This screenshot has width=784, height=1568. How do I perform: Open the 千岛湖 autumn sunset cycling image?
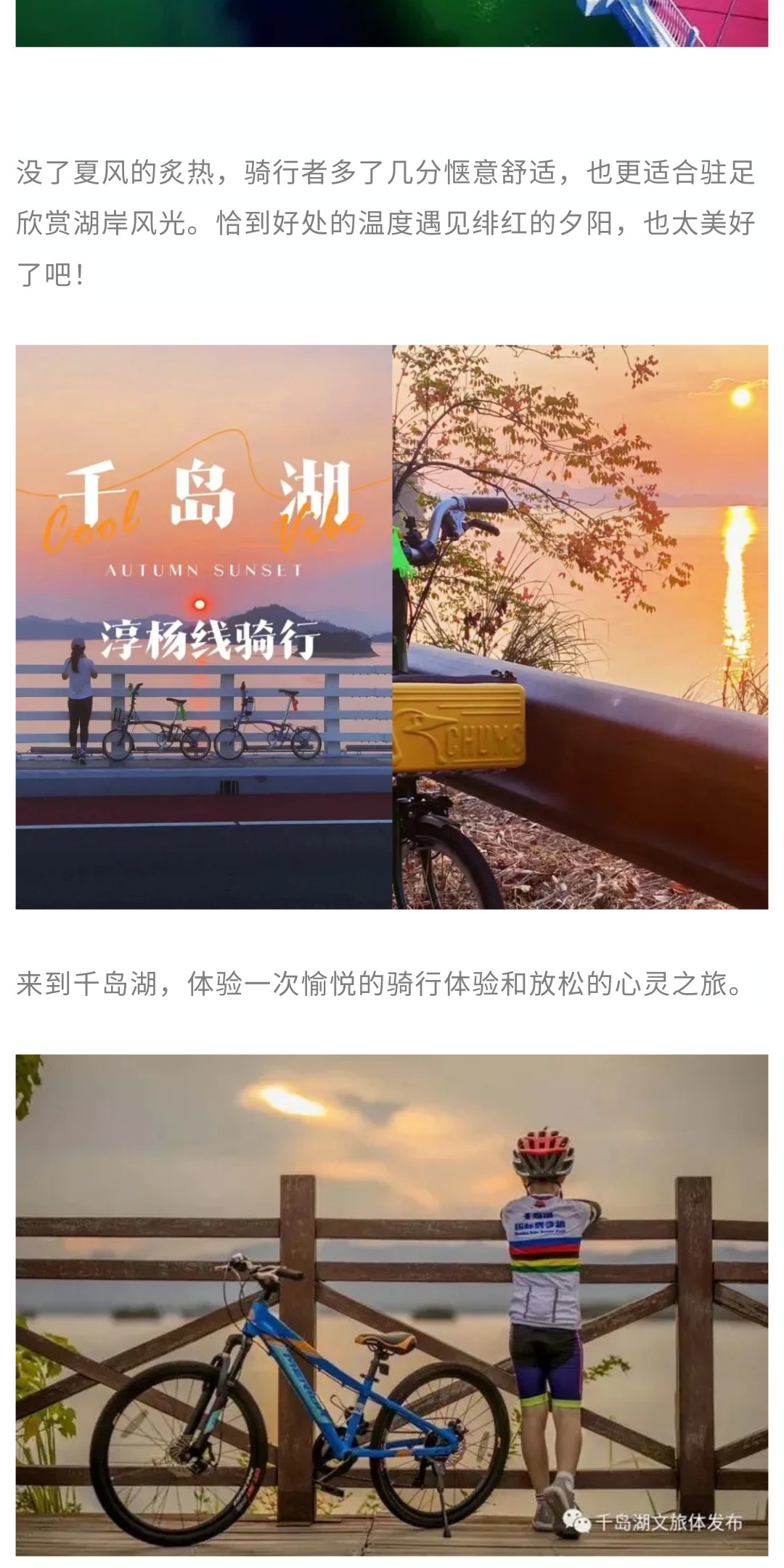[x=204, y=626]
